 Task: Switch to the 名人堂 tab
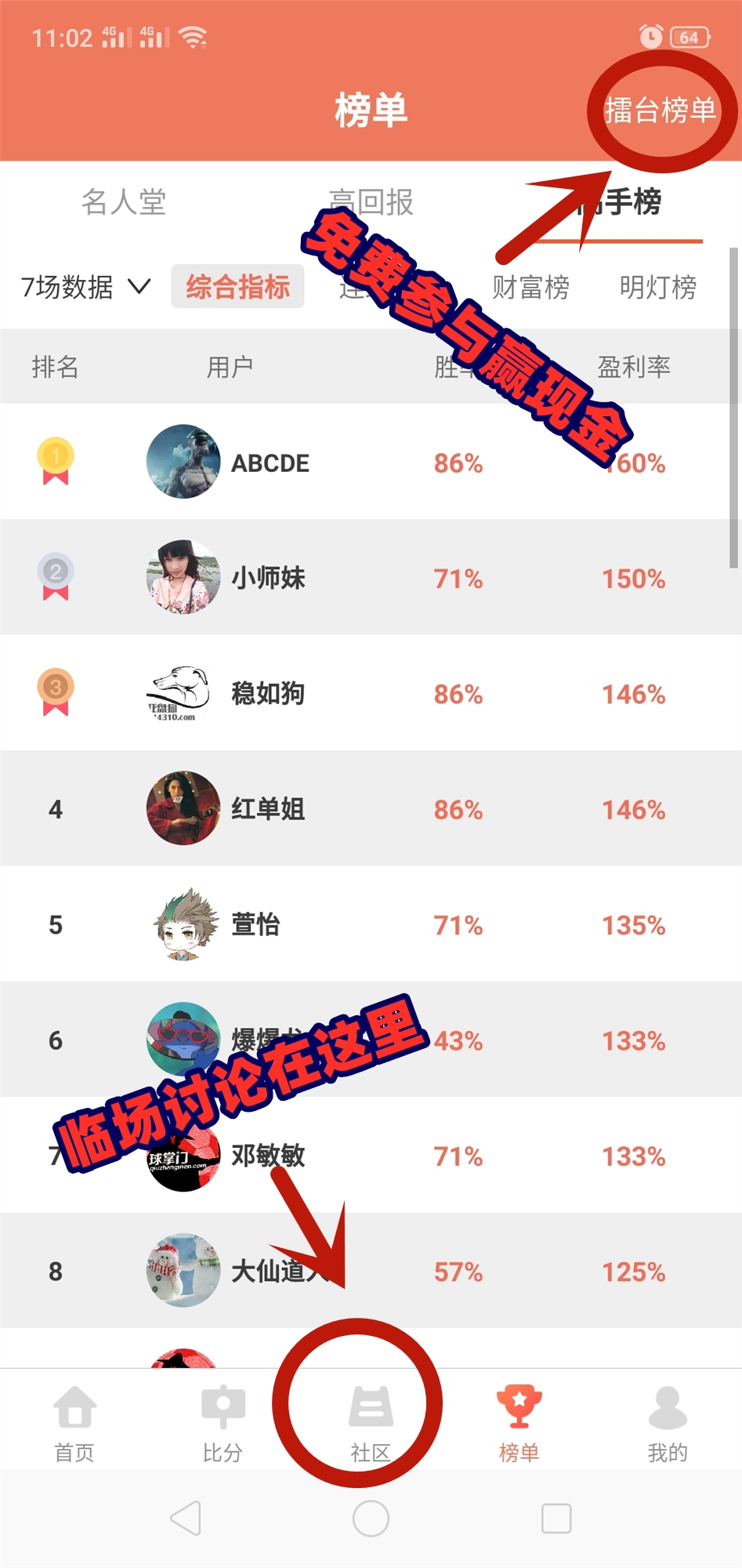(124, 202)
